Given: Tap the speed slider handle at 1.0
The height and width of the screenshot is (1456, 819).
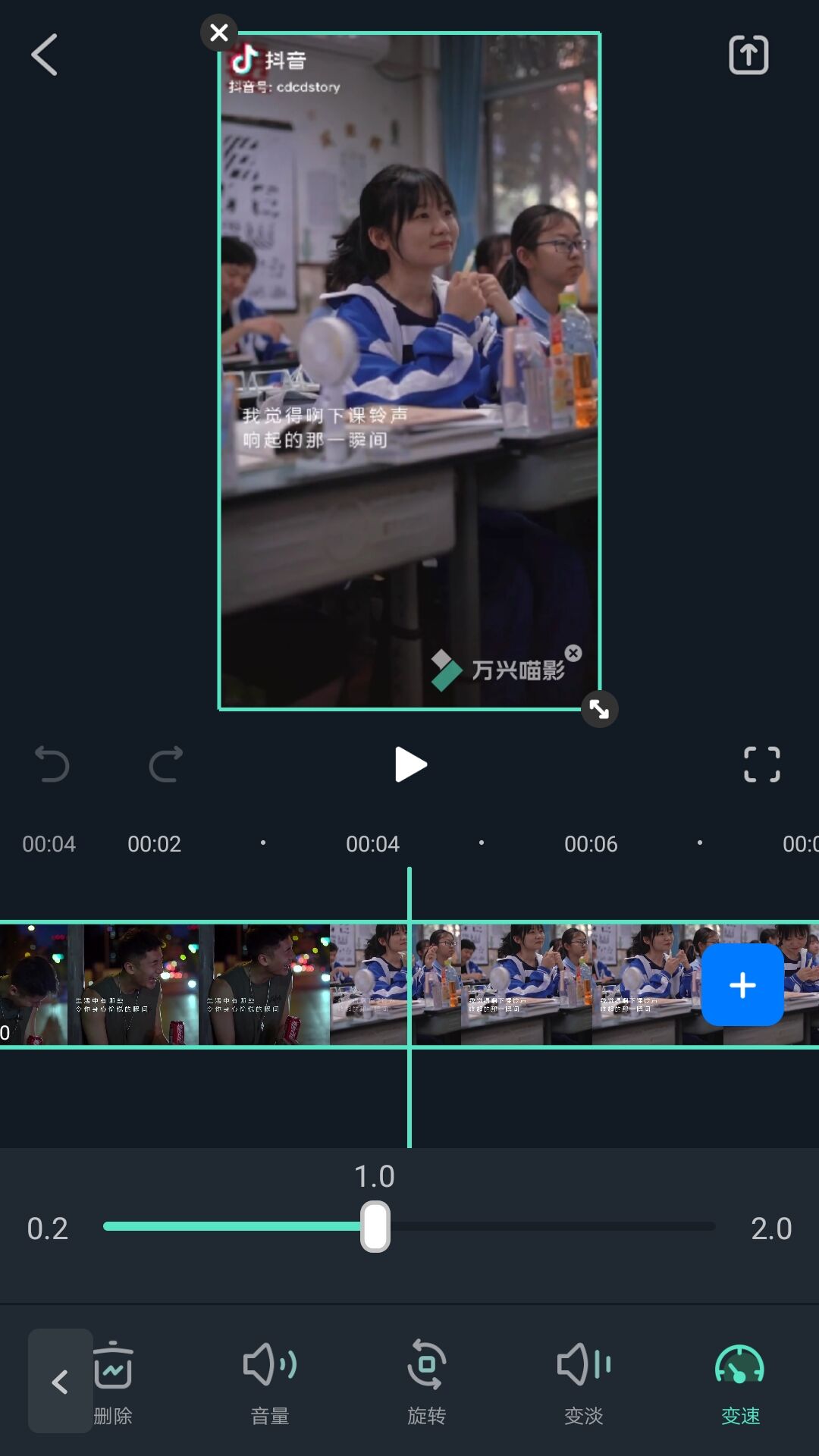Looking at the screenshot, I should coord(375,1226).
